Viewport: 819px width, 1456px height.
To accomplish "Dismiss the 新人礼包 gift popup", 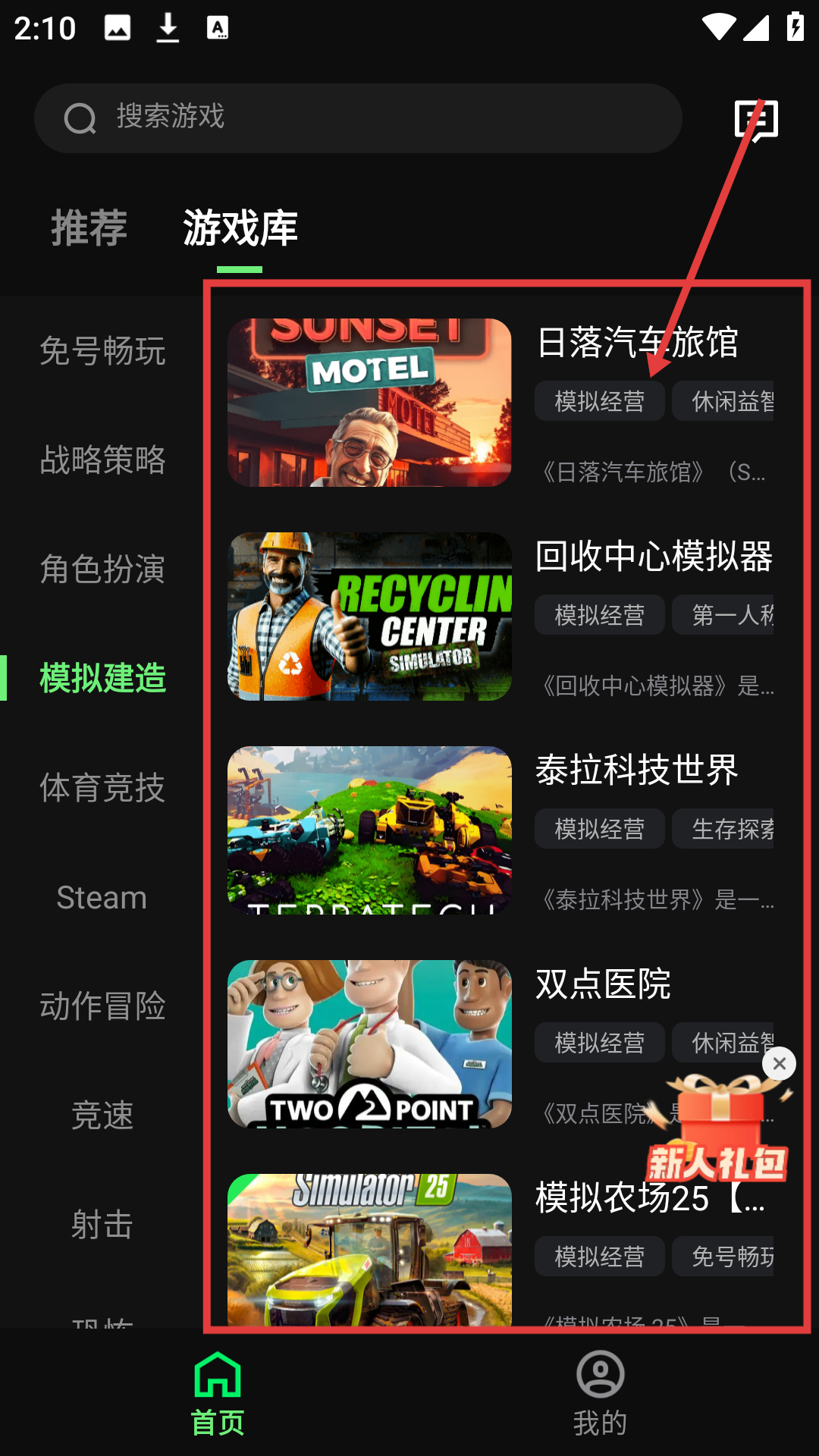I will point(779,1064).
